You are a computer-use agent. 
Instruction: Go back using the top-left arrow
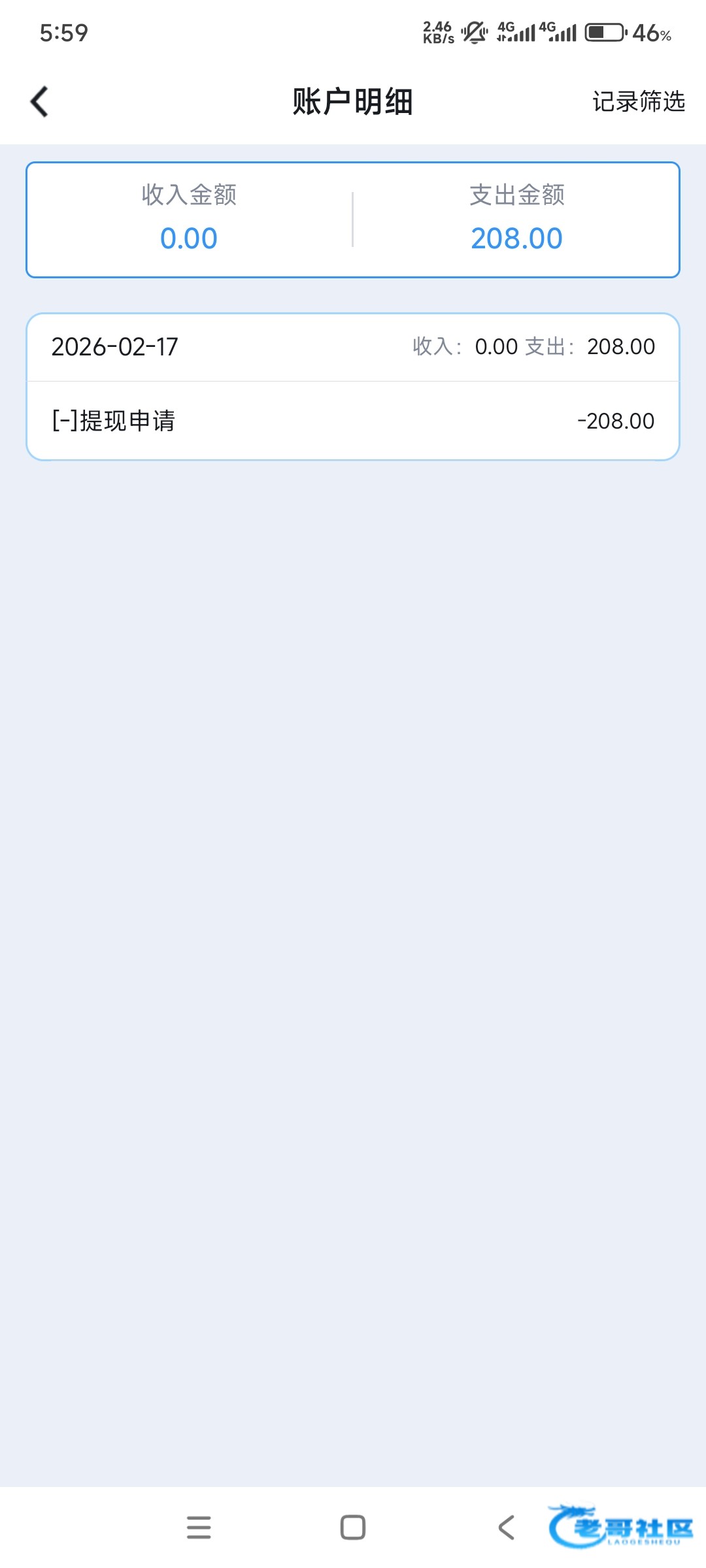[39, 102]
